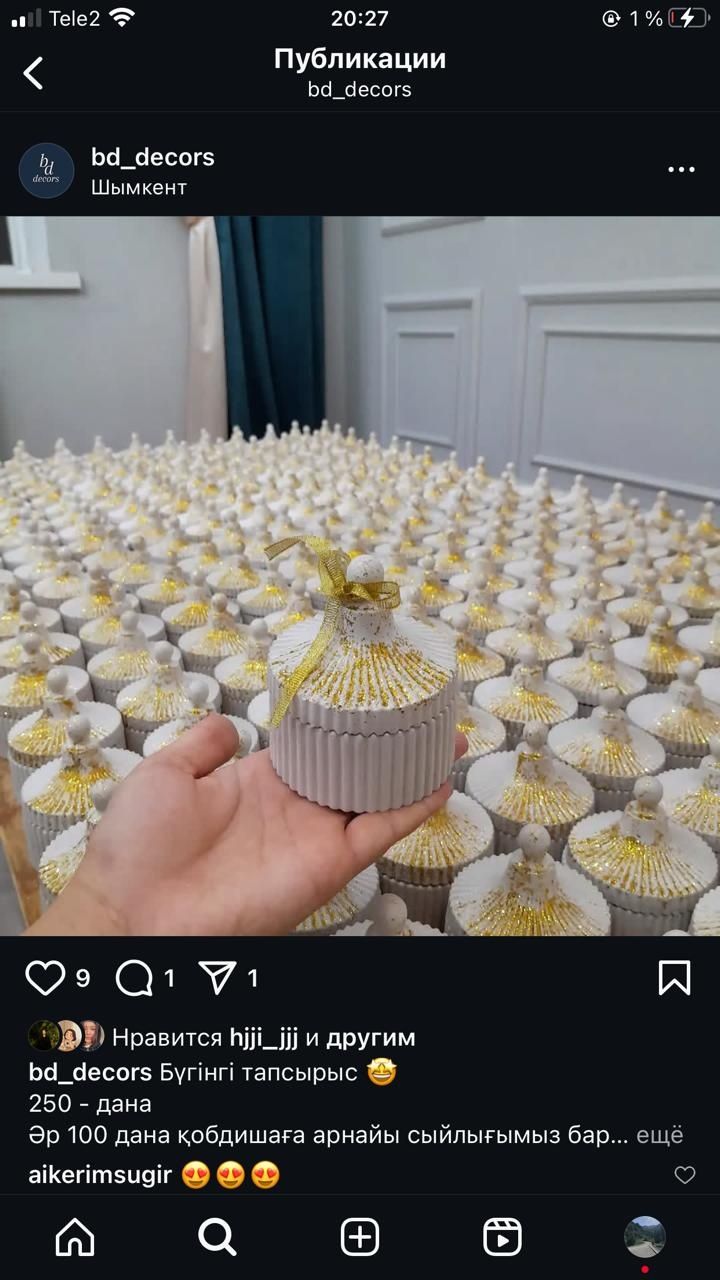This screenshot has width=720, height=1280.
Task: View the list of other likers via другим
Action: coord(370,1037)
